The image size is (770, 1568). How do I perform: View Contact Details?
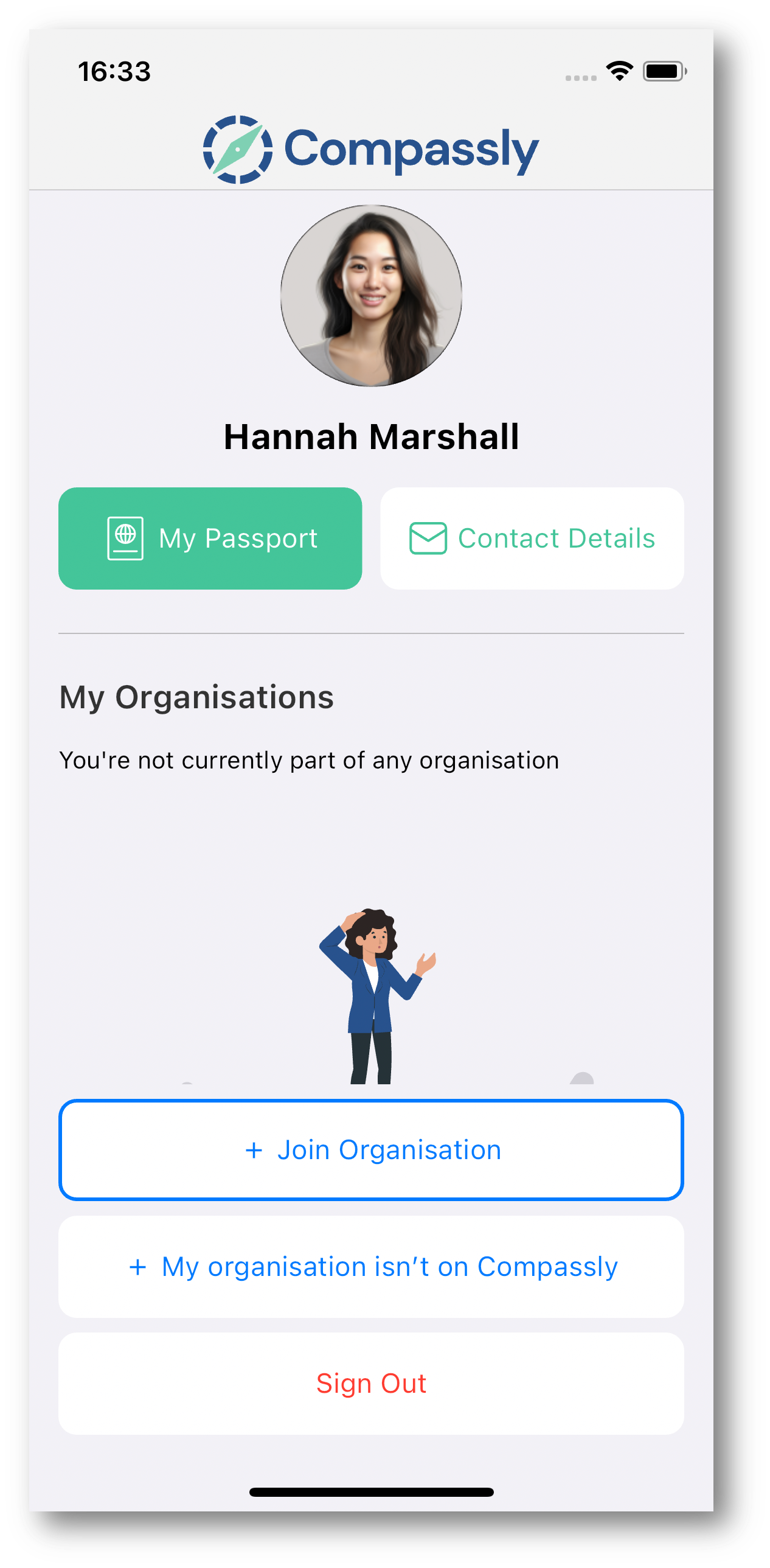pyautogui.click(x=532, y=538)
